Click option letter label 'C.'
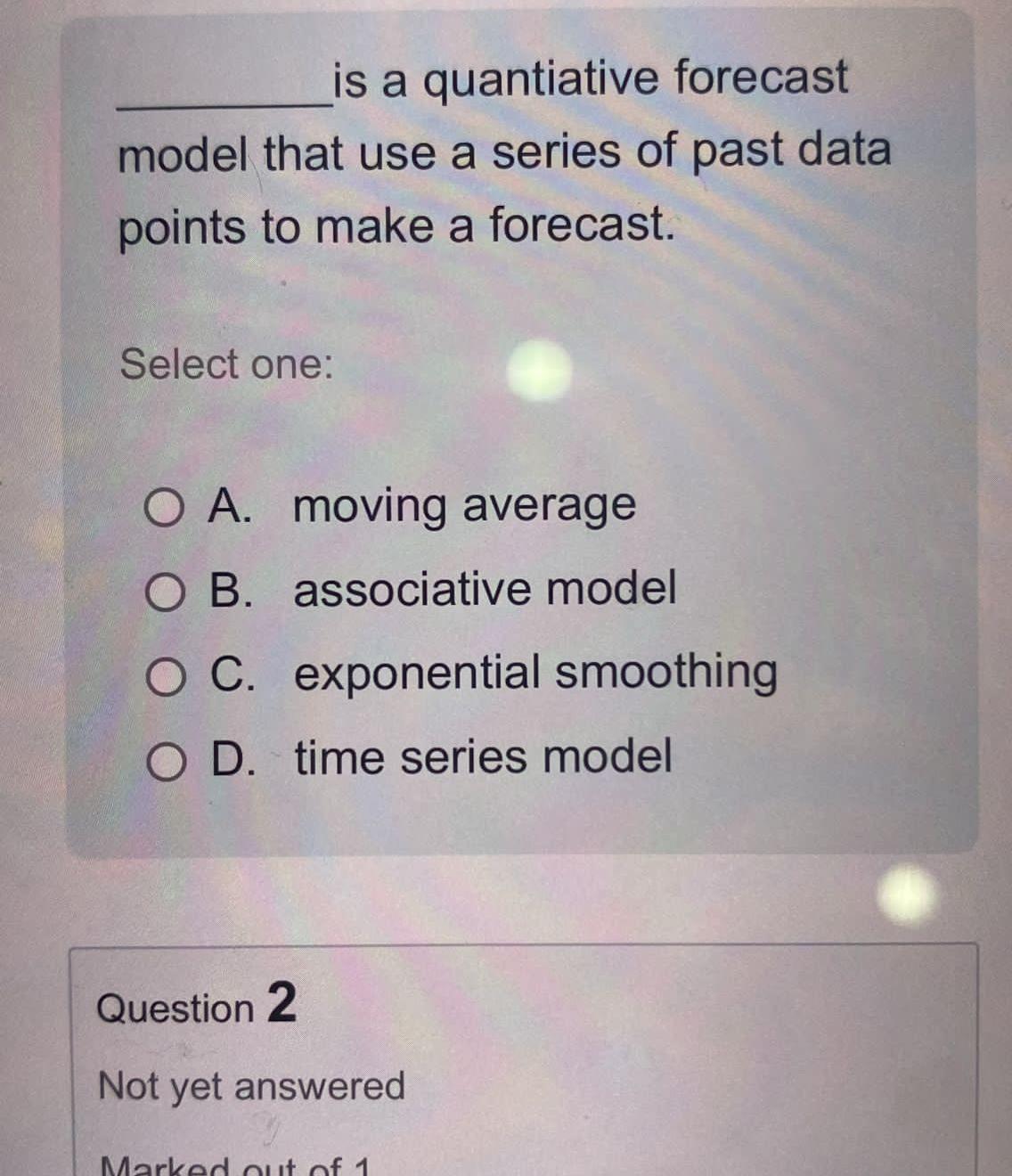The width and height of the screenshot is (1012, 1176). click(x=233, y=673)
